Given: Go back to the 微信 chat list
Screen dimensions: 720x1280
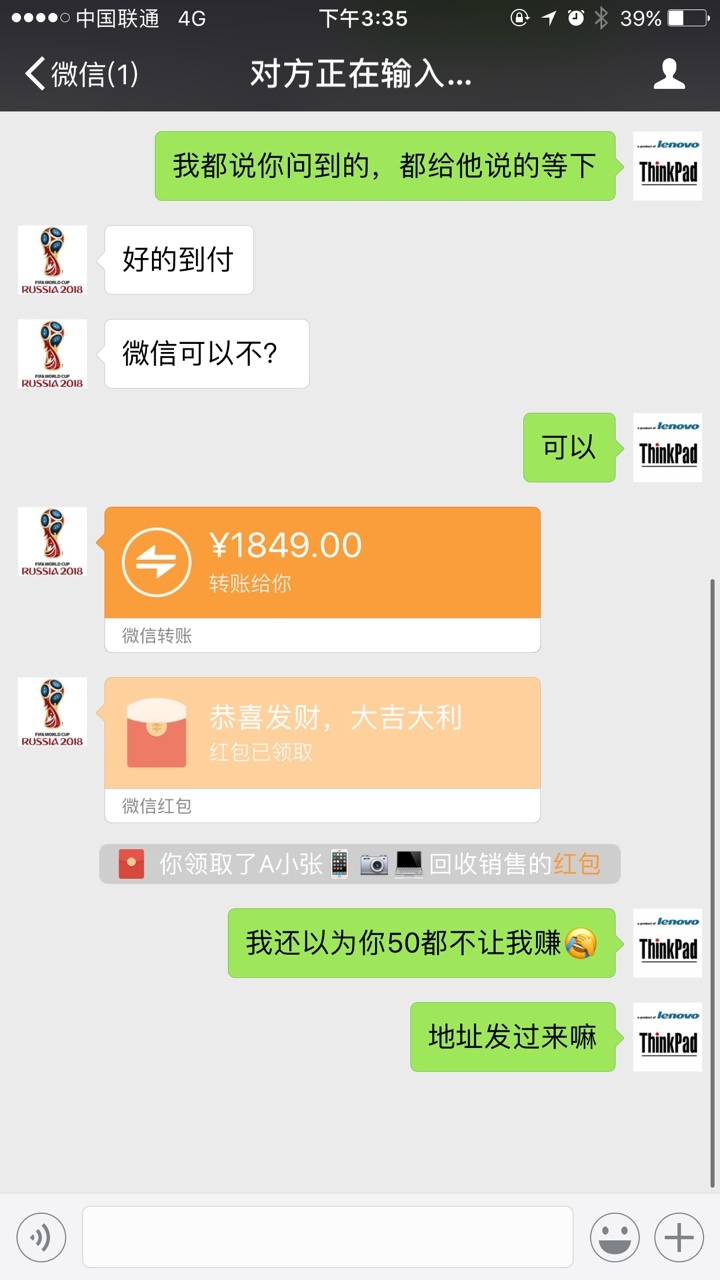Looking at the screenshot, I should (x=82, y=74).
